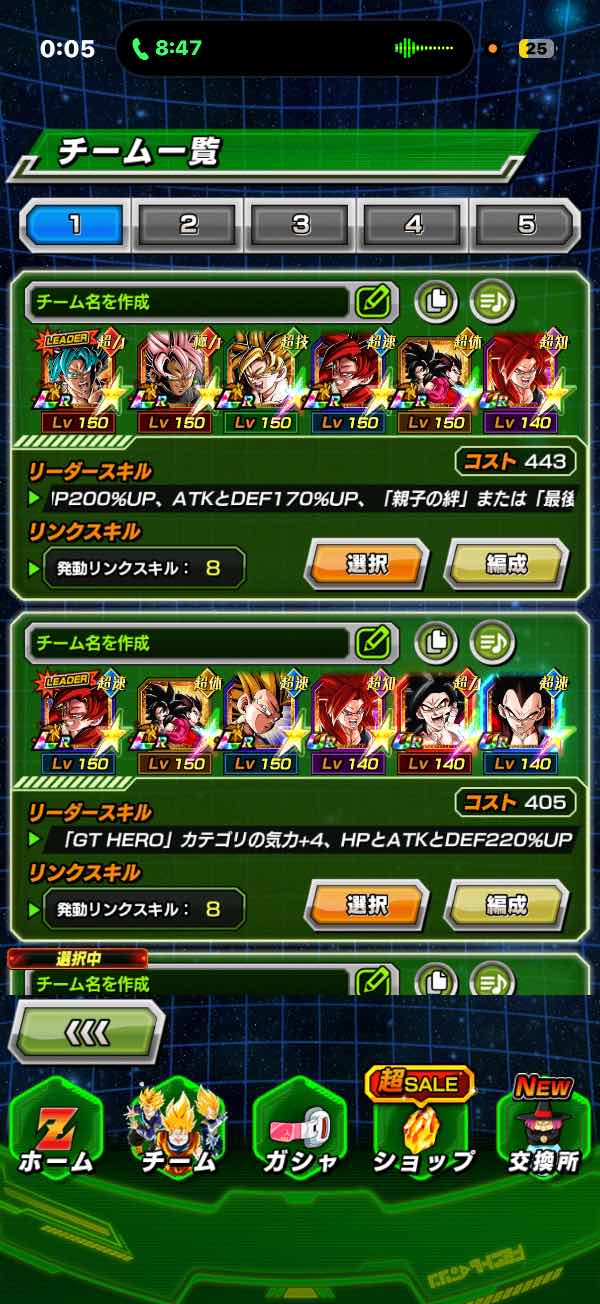Open music settings for cost 443 team
Viewport: 600px width, 1304px height.
pos(491,300)
